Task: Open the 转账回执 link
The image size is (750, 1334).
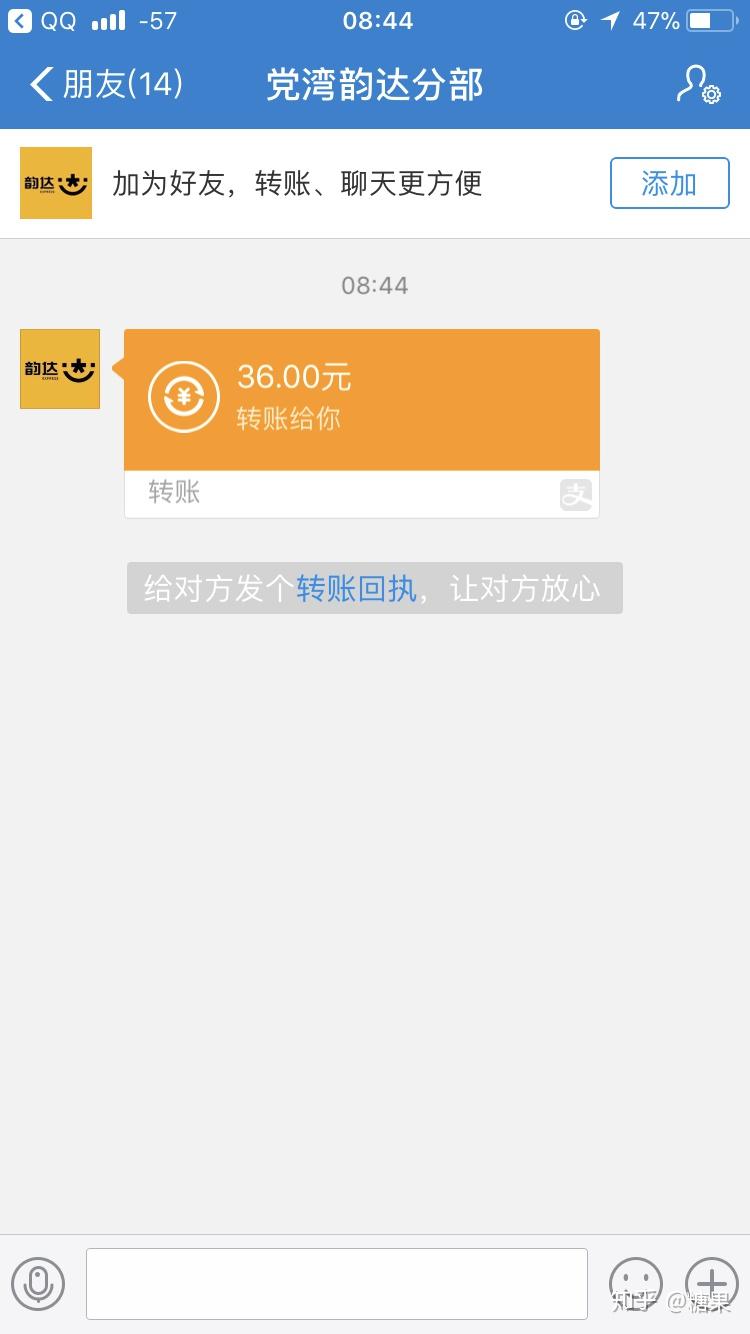Action: click(356, 588)
